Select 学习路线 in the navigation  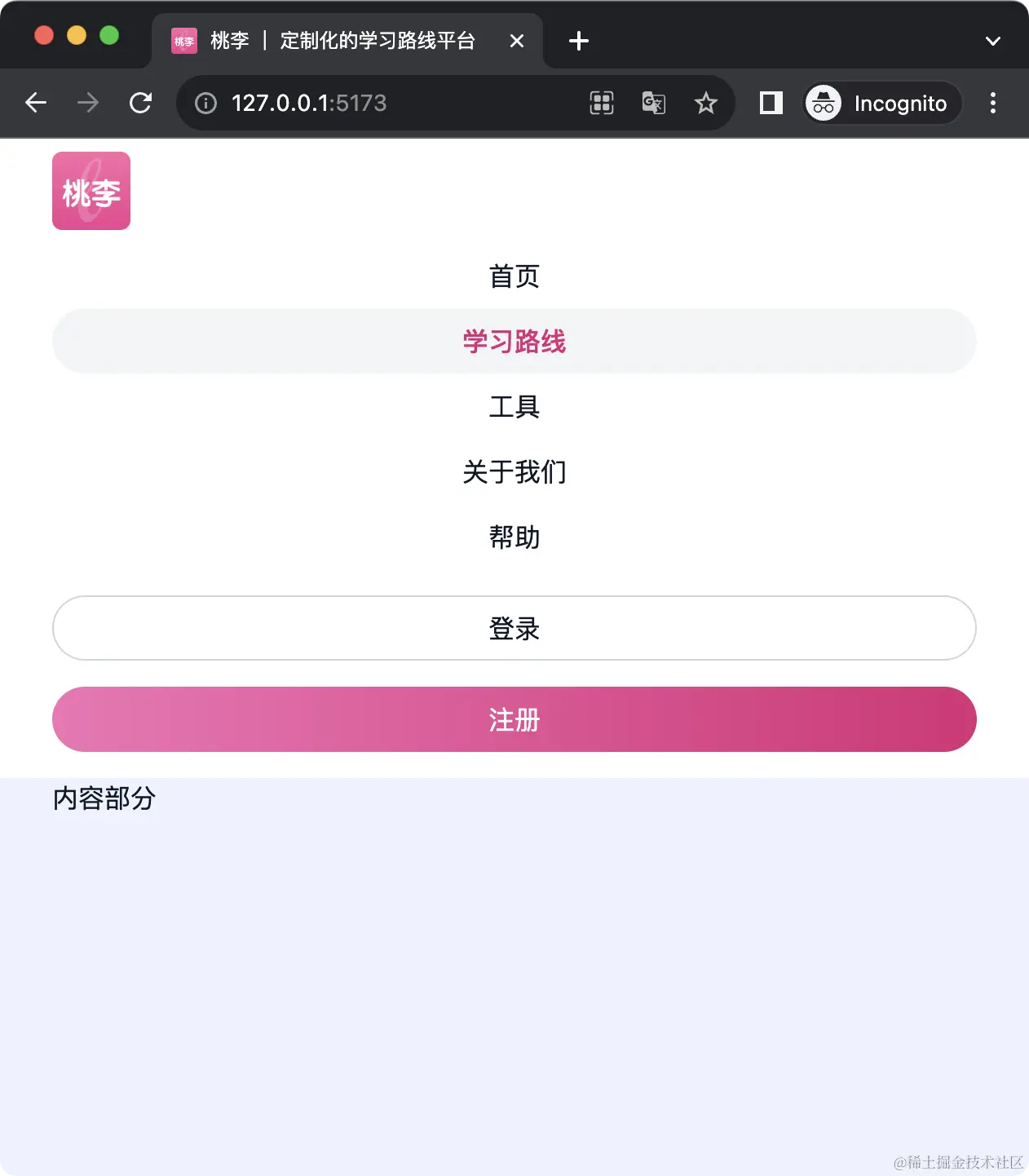(x=514, y=342)
